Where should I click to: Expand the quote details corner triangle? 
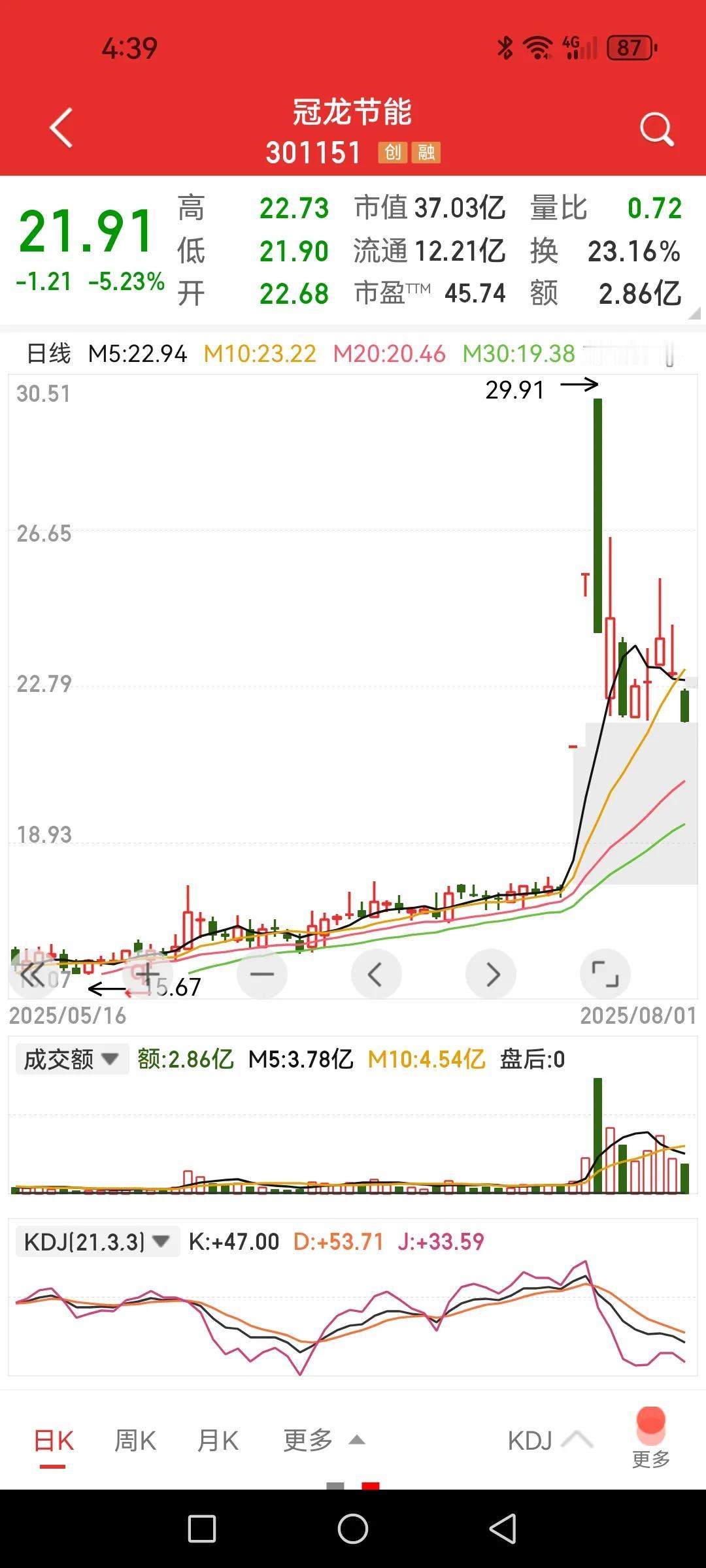[x=694, y=314]
